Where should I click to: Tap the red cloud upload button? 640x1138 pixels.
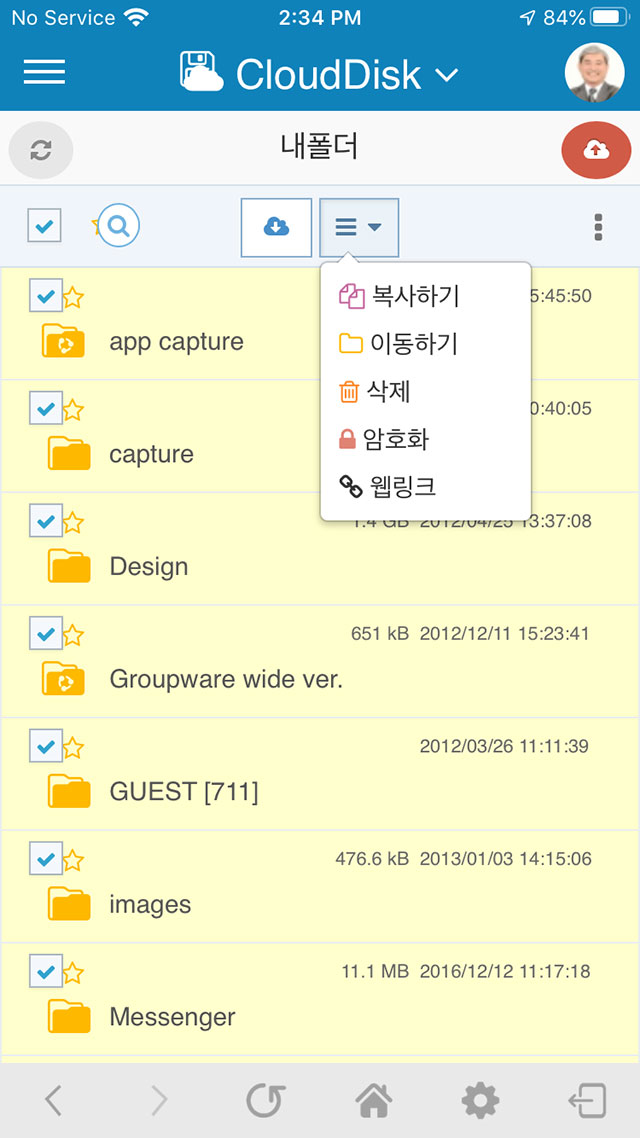596,150
